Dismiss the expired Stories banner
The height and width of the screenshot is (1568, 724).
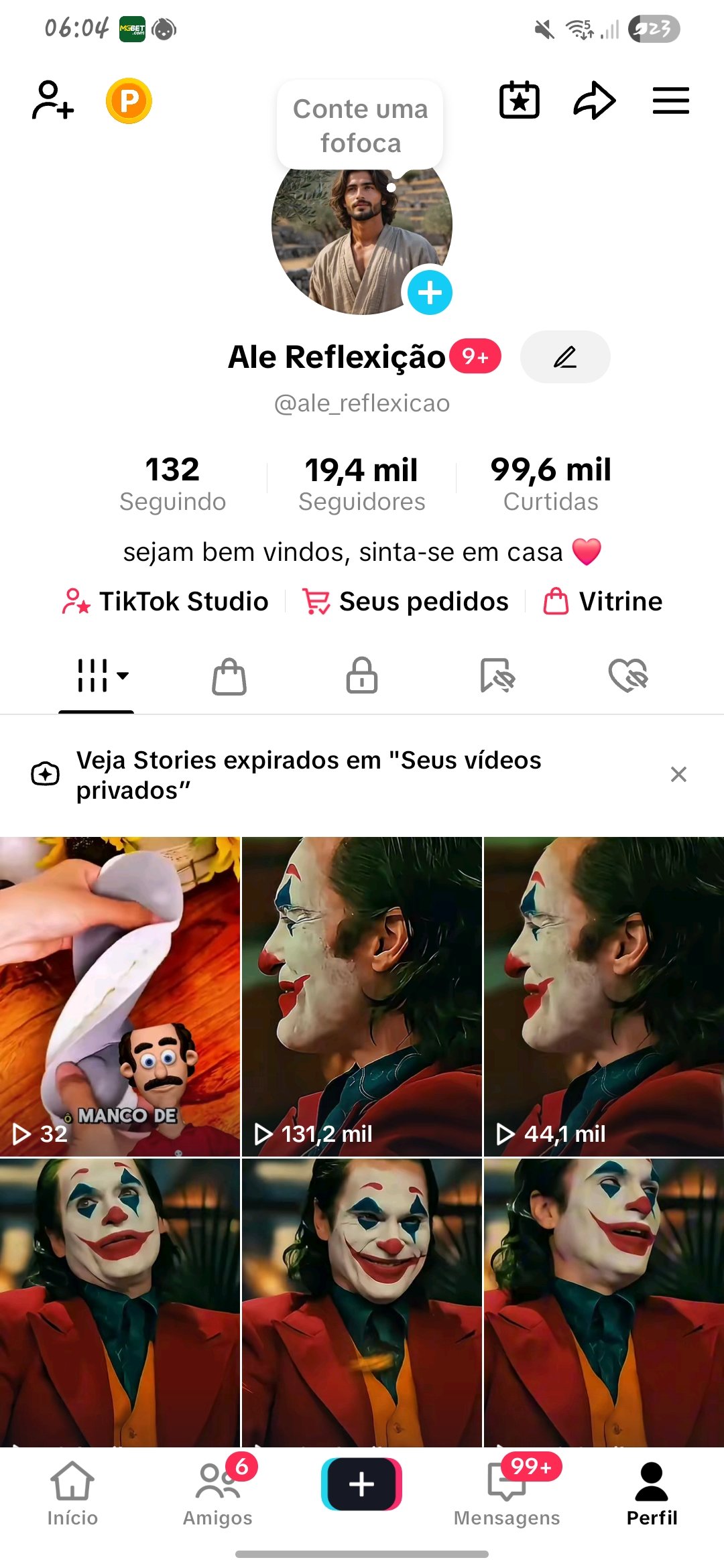(x=678, y=775)
